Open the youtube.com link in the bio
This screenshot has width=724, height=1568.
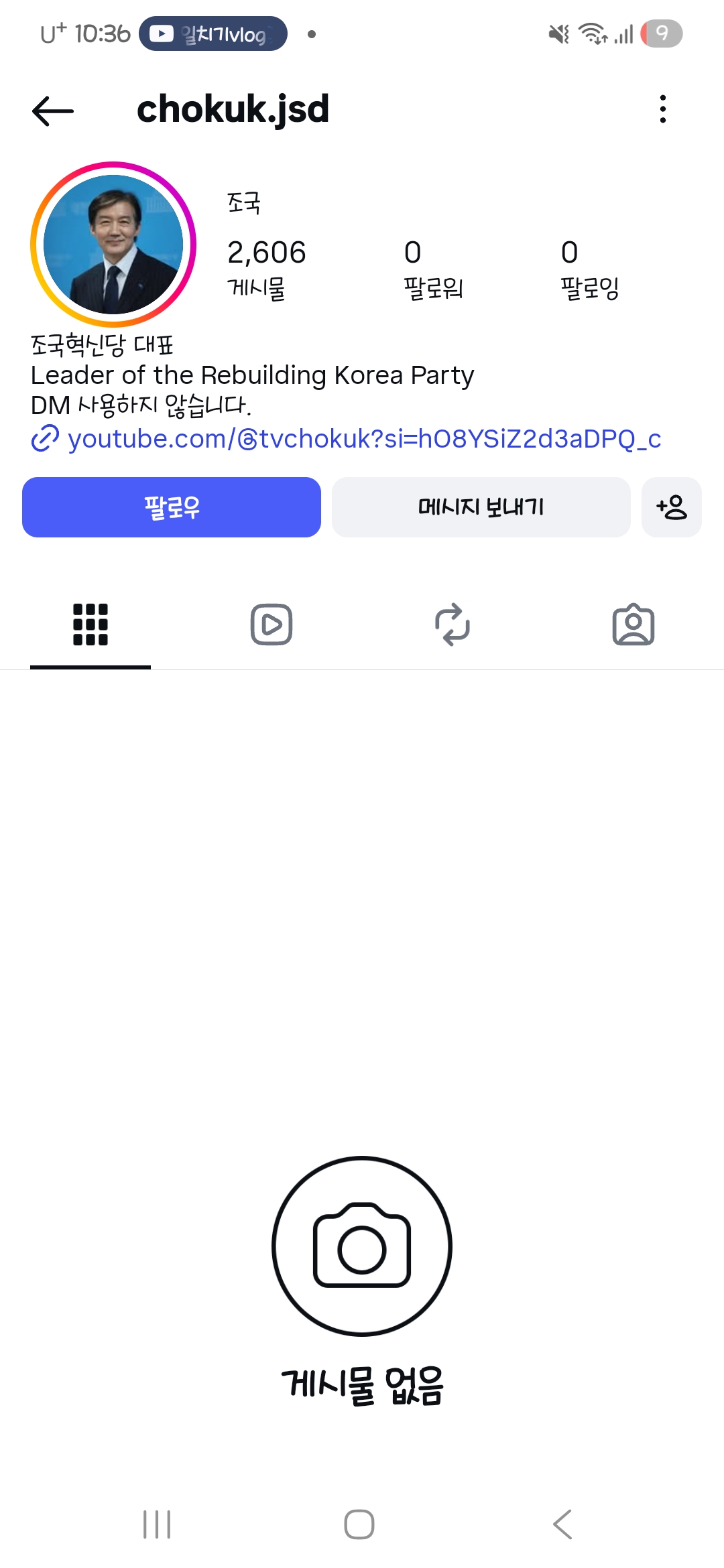[365, 439]
